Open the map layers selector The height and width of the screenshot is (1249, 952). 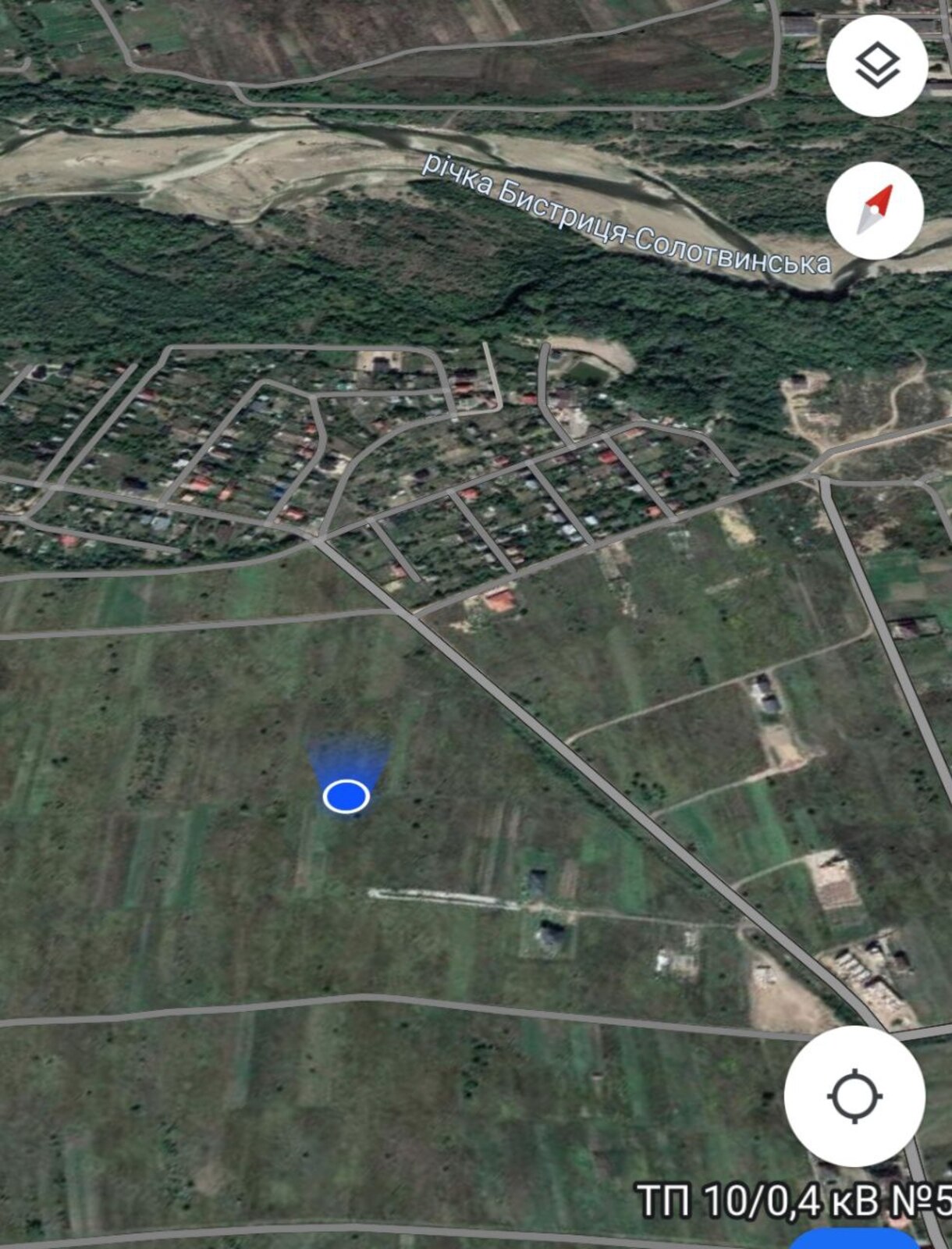tap(877, 66)
